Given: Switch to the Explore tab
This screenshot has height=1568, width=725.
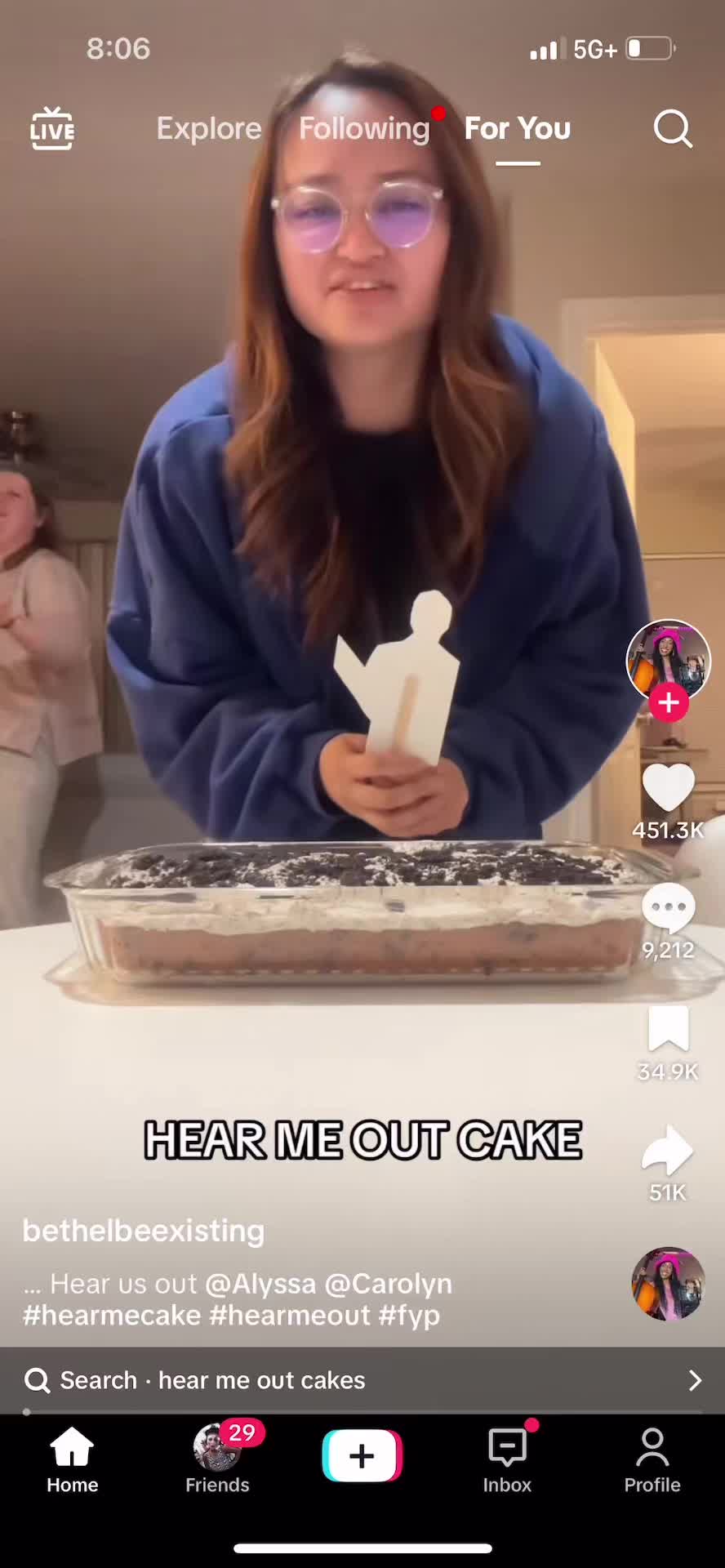Looking at the screenshot, I should [x=209, y=129].
